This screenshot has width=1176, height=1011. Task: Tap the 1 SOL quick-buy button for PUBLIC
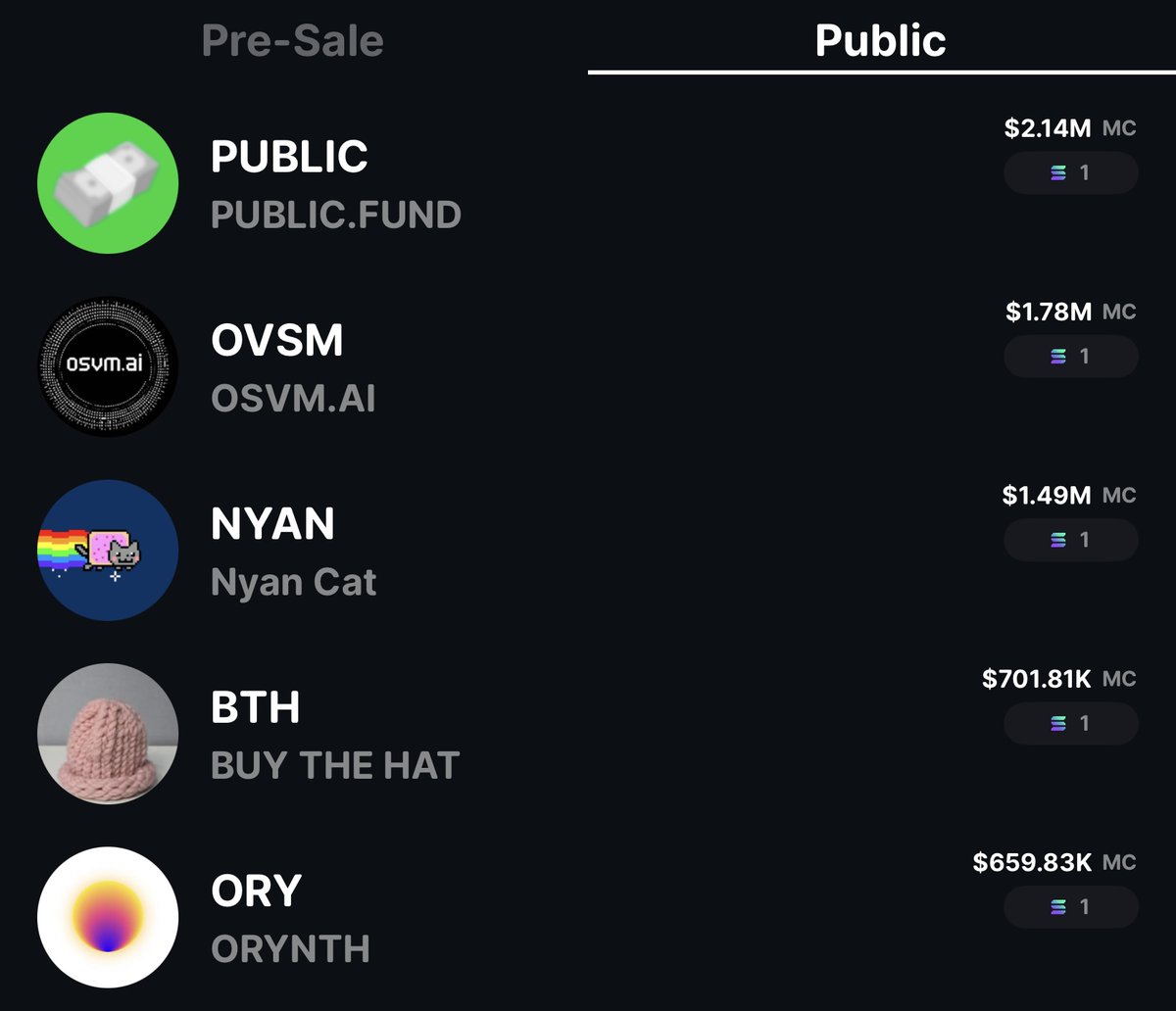click(x=1070, y=173)
